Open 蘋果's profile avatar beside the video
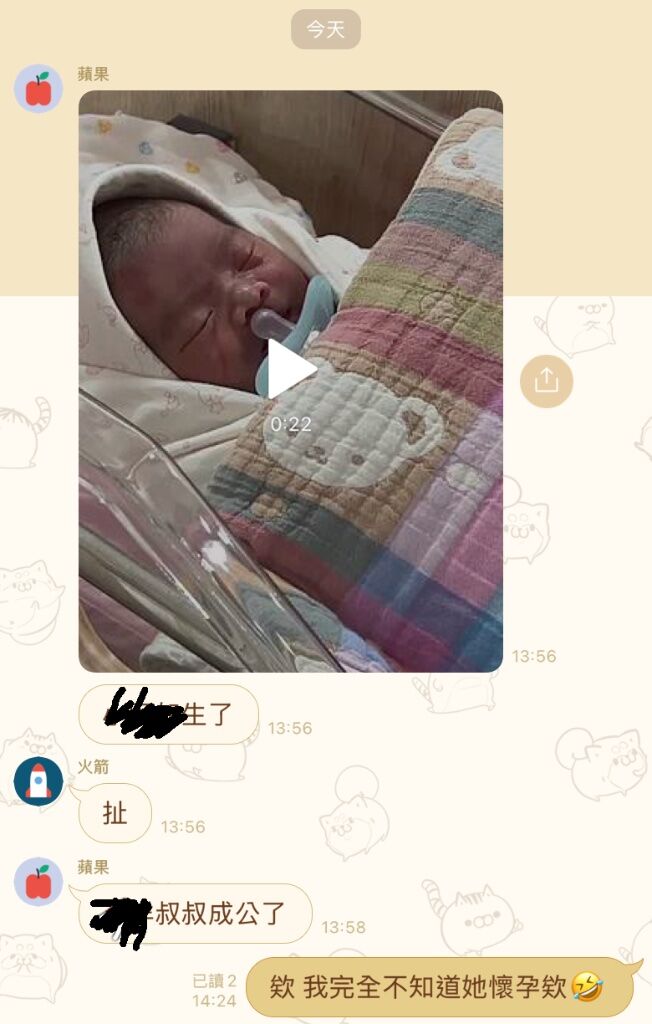The height and width of the screenshot is (1024, 652). 38,89
